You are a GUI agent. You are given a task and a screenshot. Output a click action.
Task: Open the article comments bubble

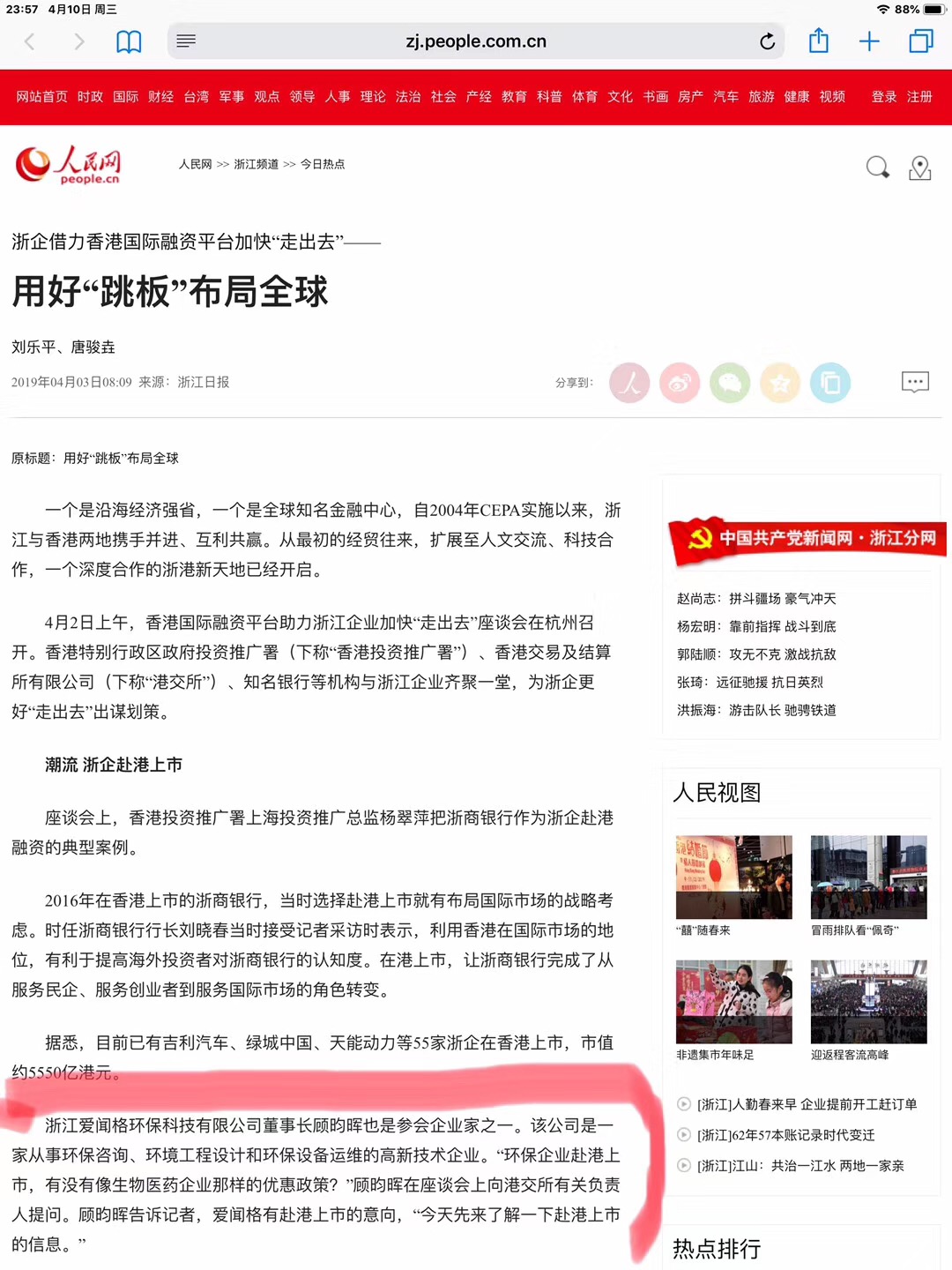pyautogui.click(x=915, y=382)
